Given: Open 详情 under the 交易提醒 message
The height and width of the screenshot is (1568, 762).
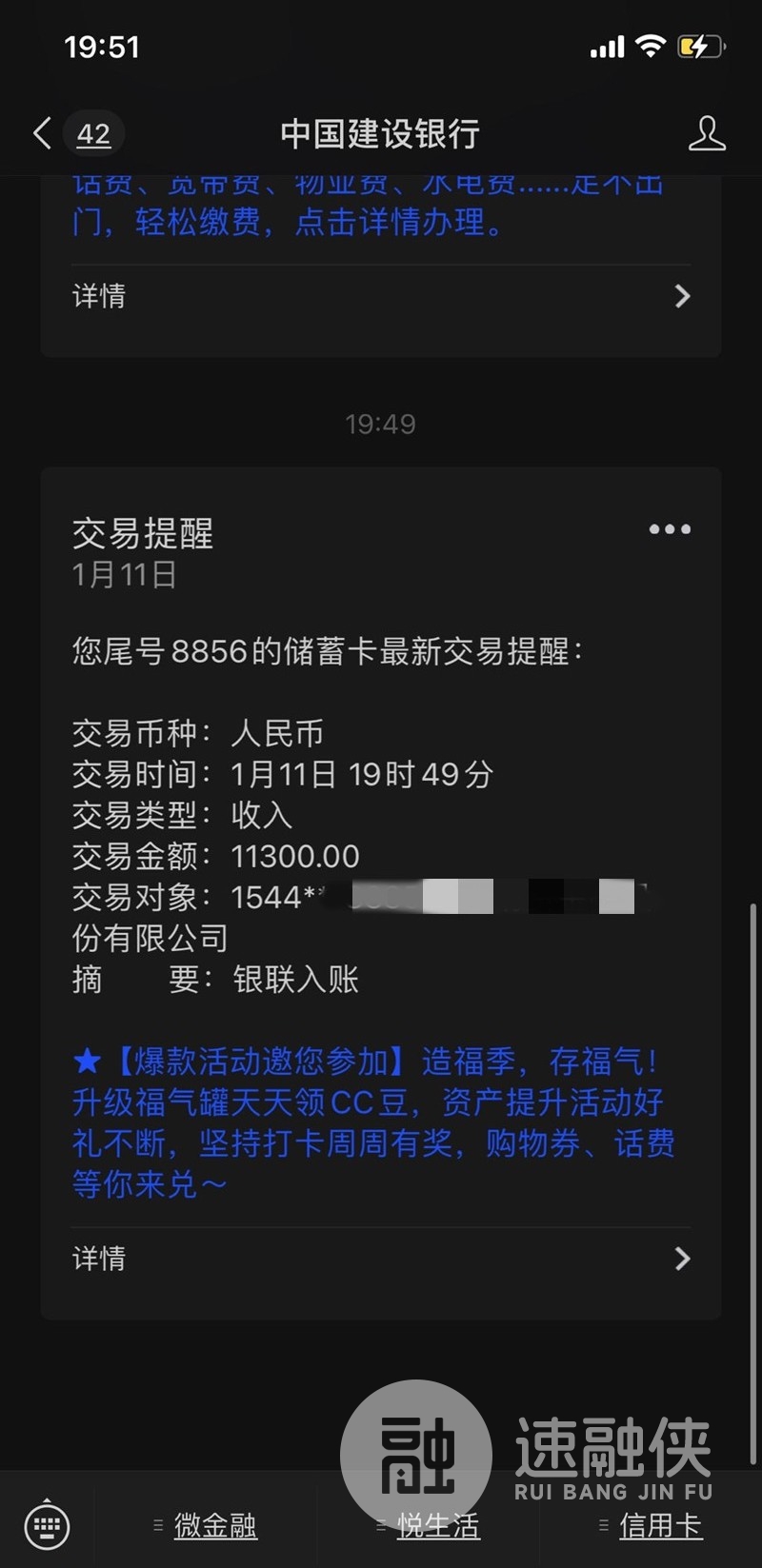Looking at the screenshot, I should (x=381, y=1259).
